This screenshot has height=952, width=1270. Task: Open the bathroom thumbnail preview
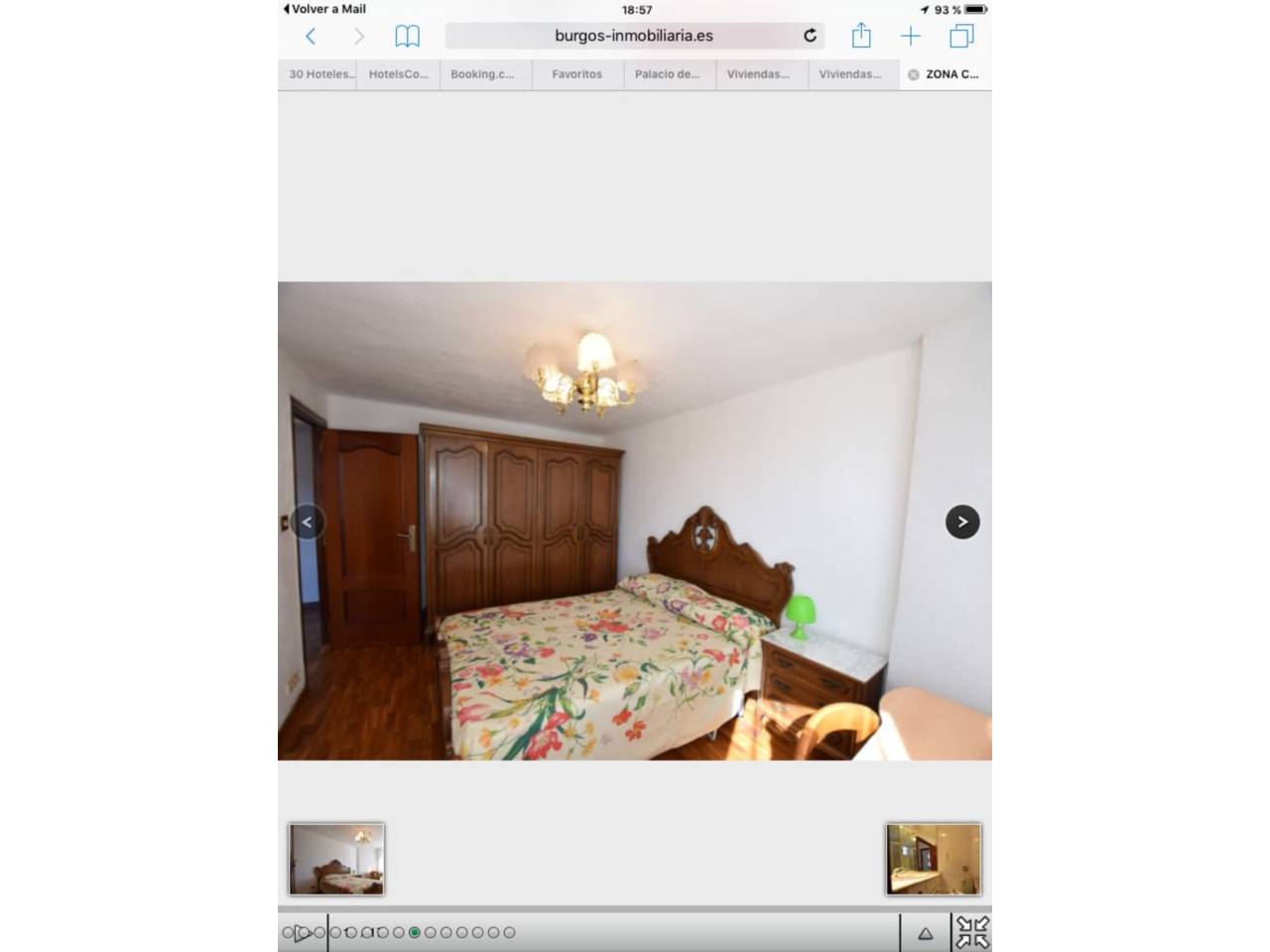pos(933,859)
